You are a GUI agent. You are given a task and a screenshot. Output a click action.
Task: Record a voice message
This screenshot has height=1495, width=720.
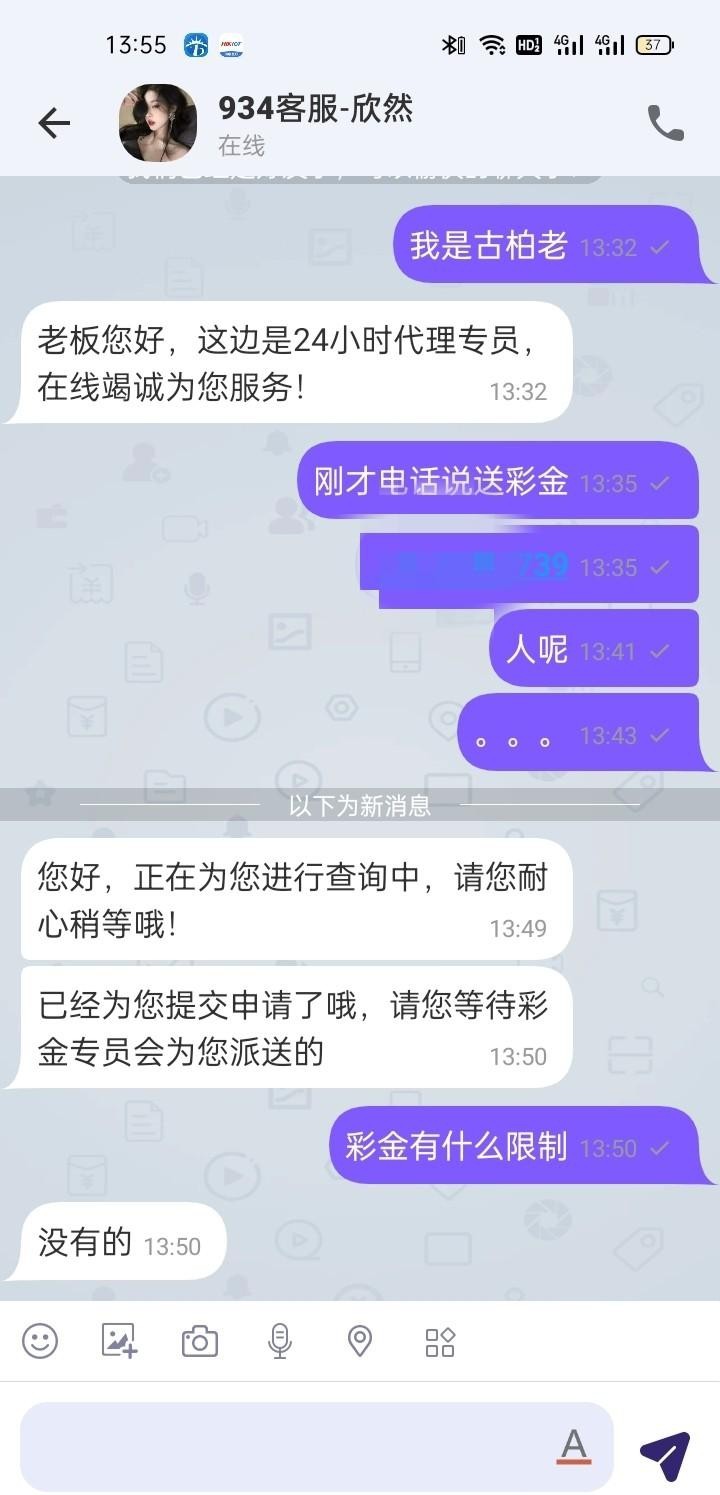tap(280, 1341)
